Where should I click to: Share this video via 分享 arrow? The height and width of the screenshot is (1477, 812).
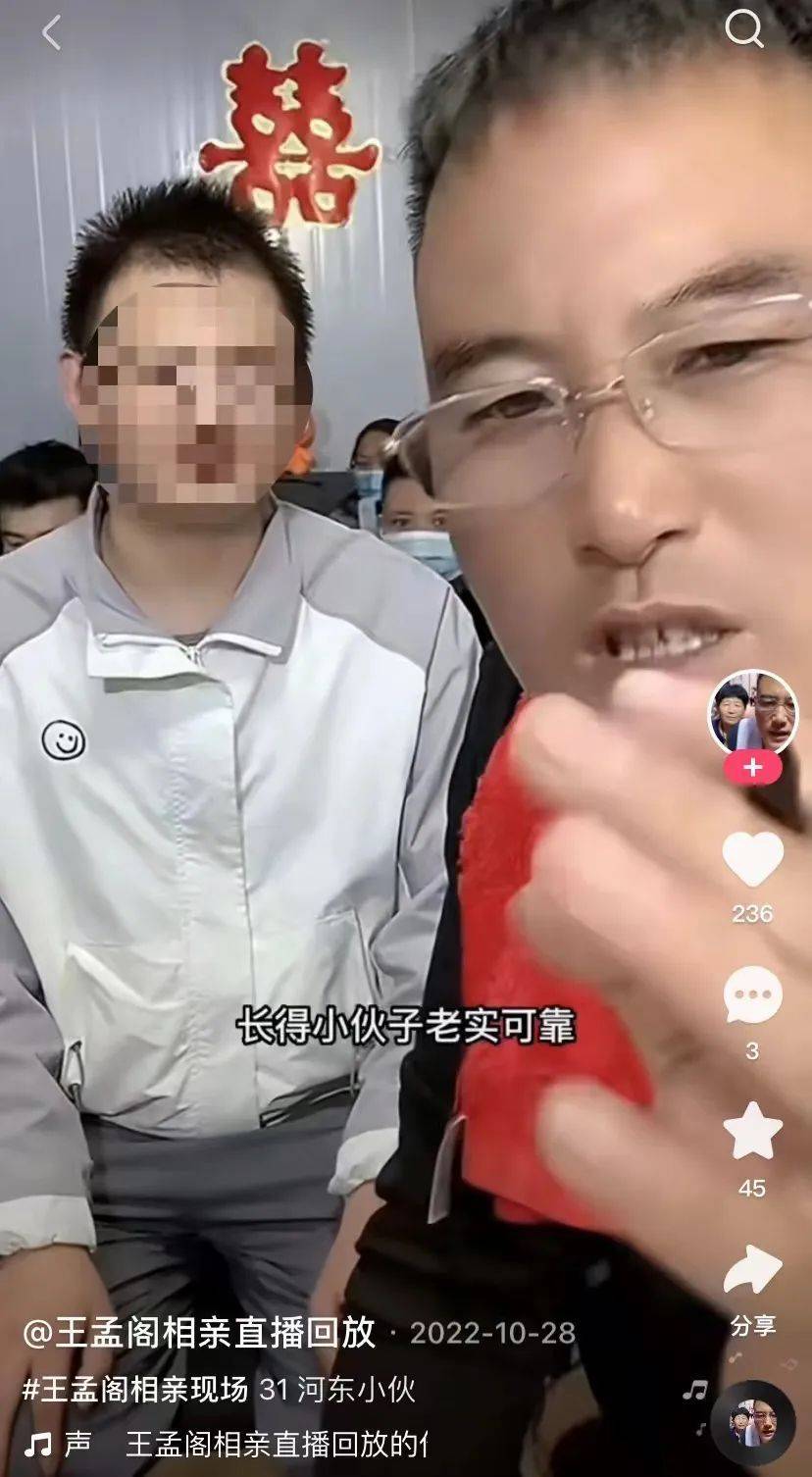[x=752, y=1270]
